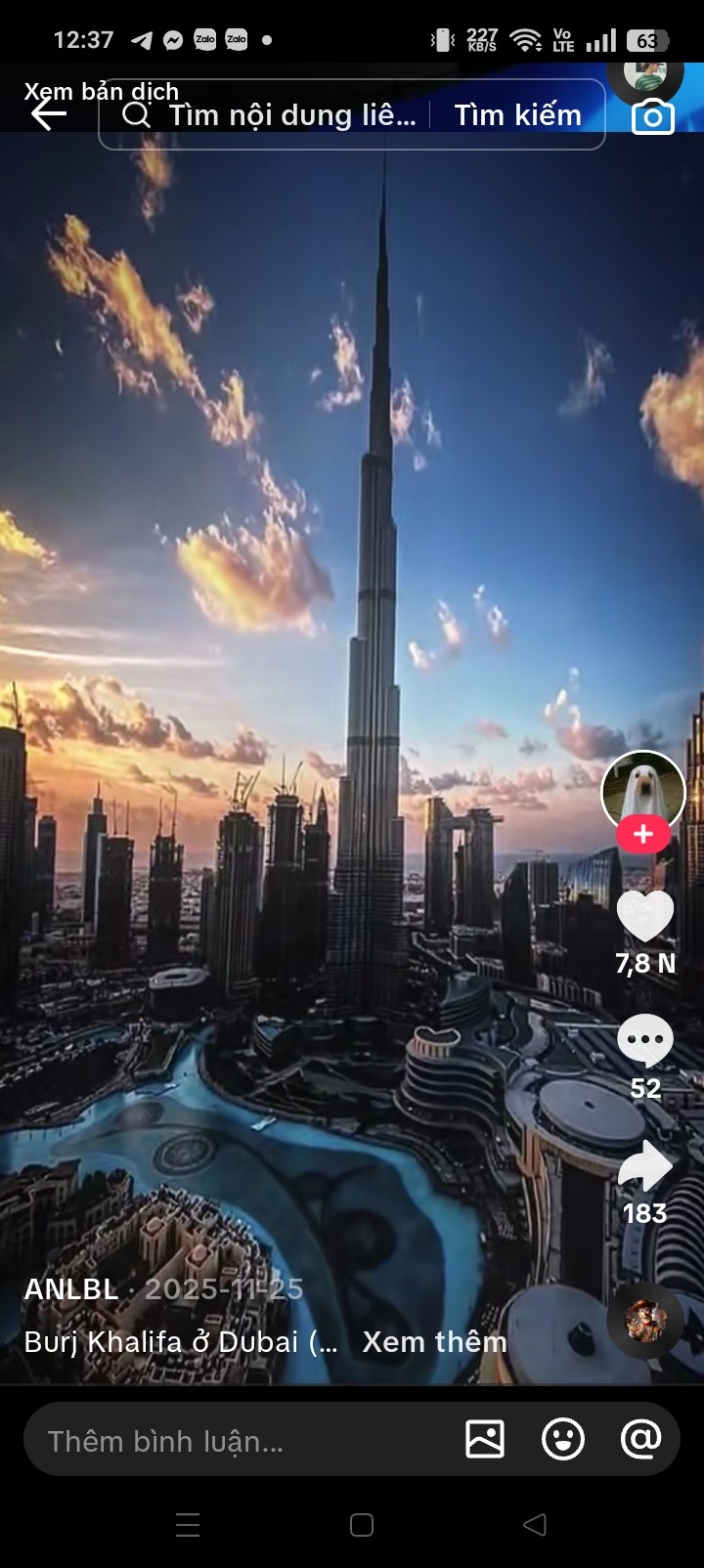Open the creator's profile avatar
This screenshot has height=1568, width=704.
(642, 792)
